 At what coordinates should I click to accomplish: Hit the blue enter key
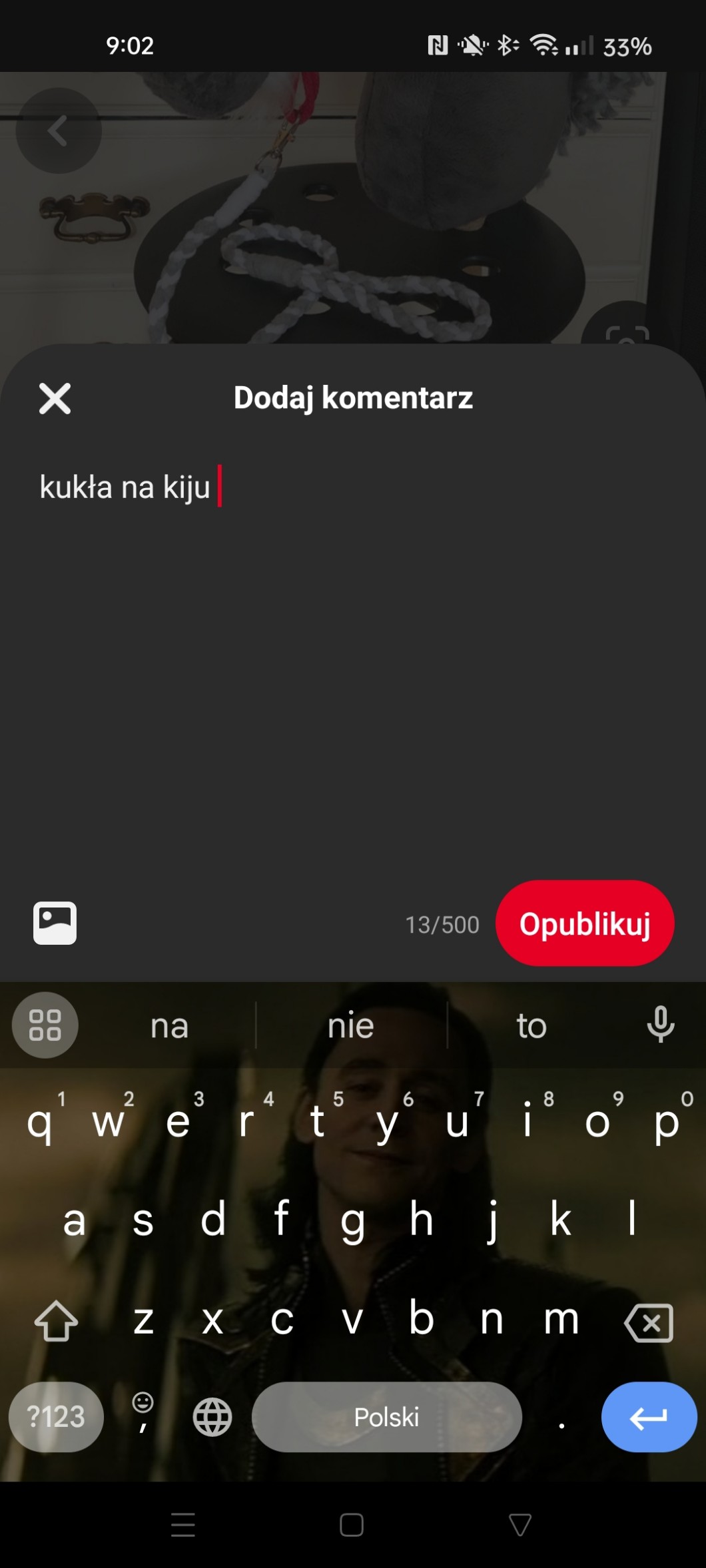click(x=648, y=1416)
